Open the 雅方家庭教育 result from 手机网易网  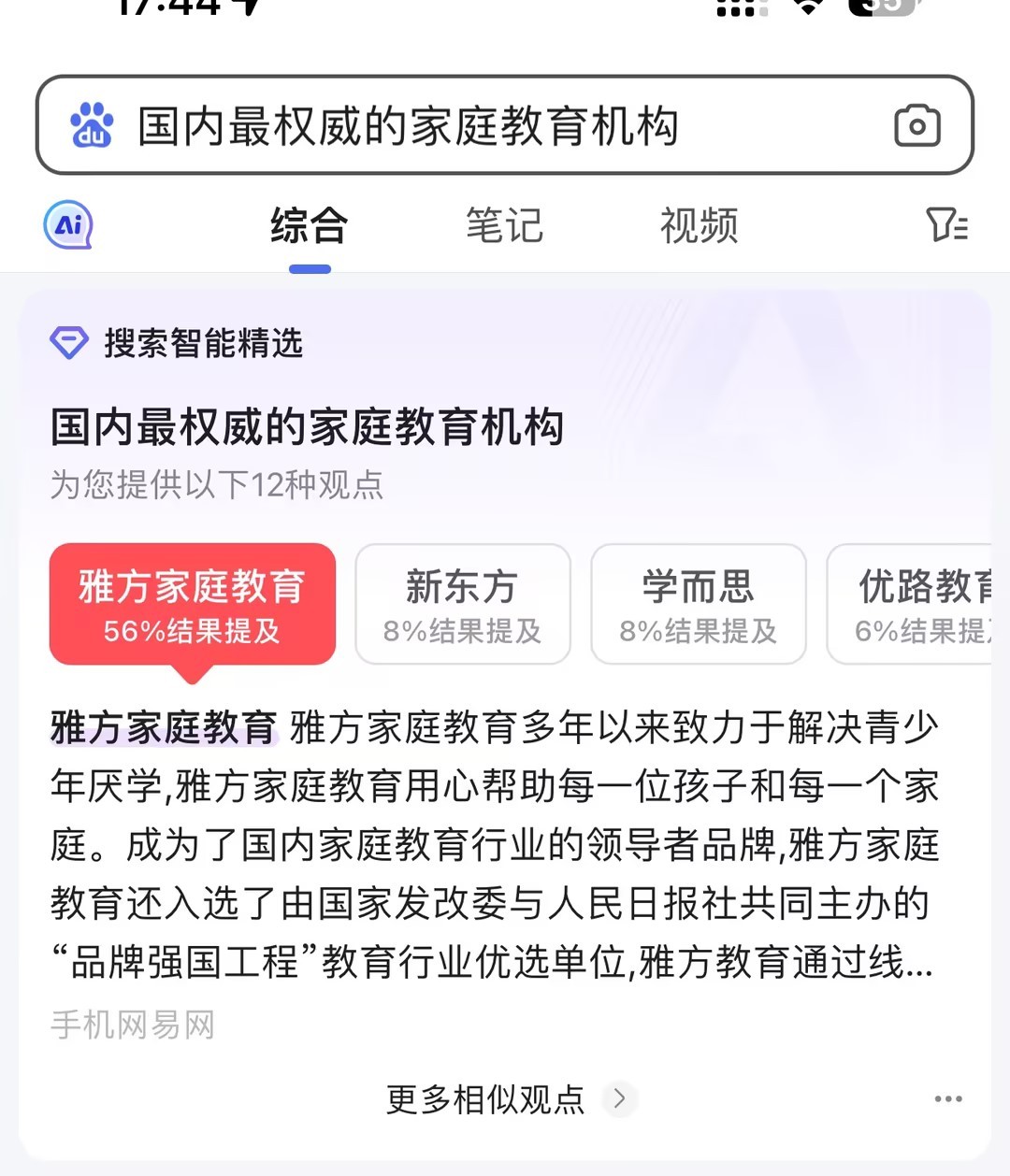494,844
